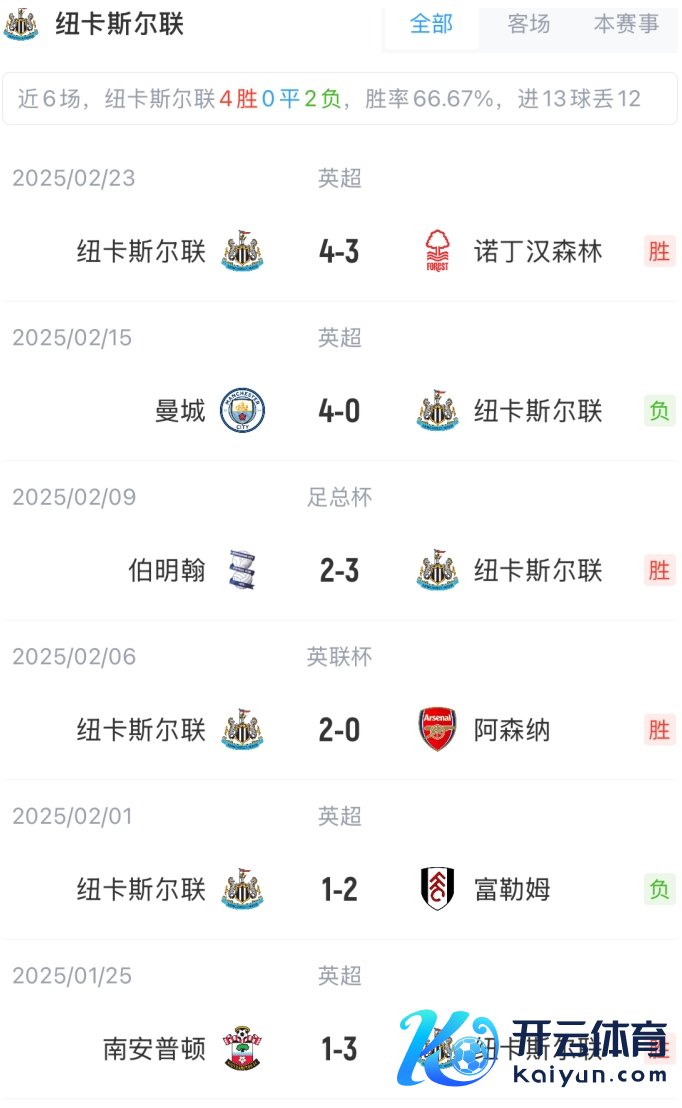The width and height of the screenshot is (682, 1108).
Task: Switch to the 客场 tab
Action: (528, 25)
